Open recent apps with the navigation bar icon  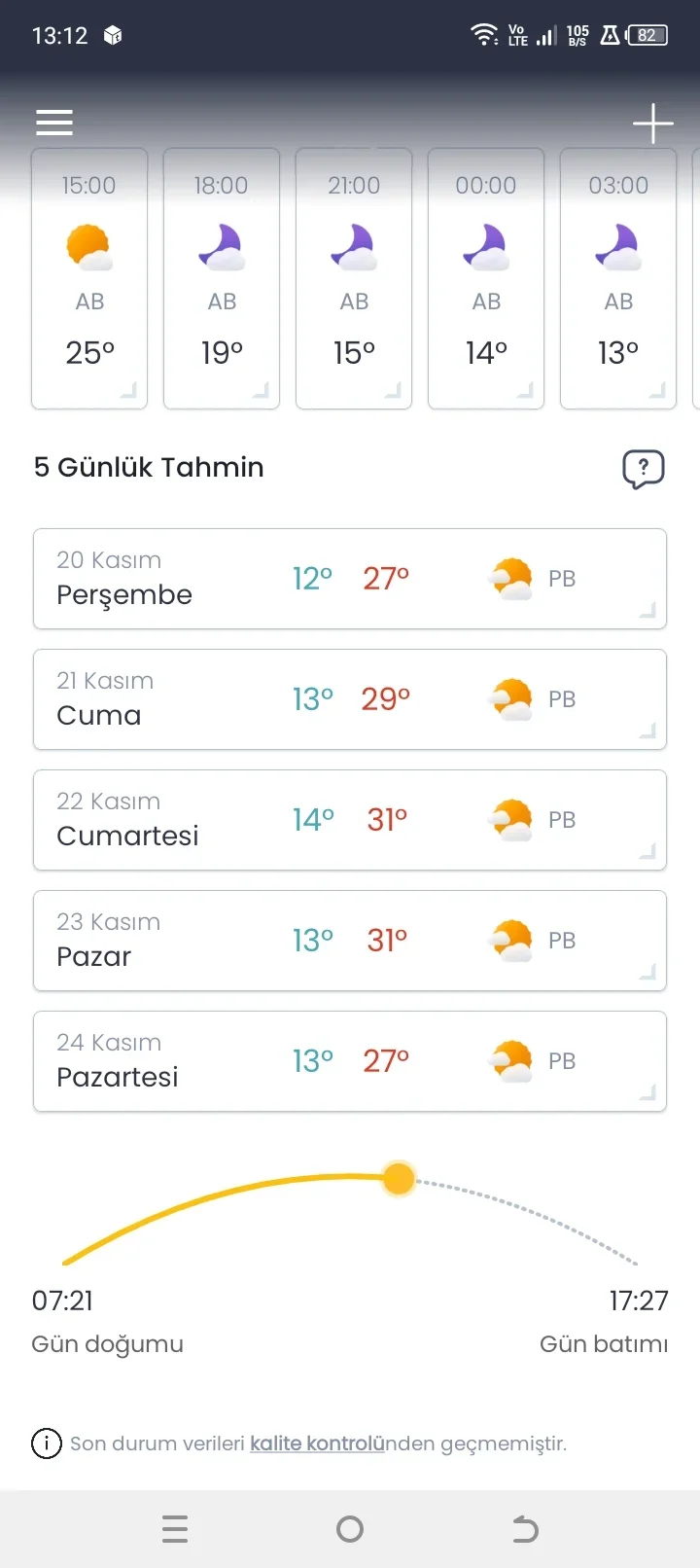[175, 1529]
